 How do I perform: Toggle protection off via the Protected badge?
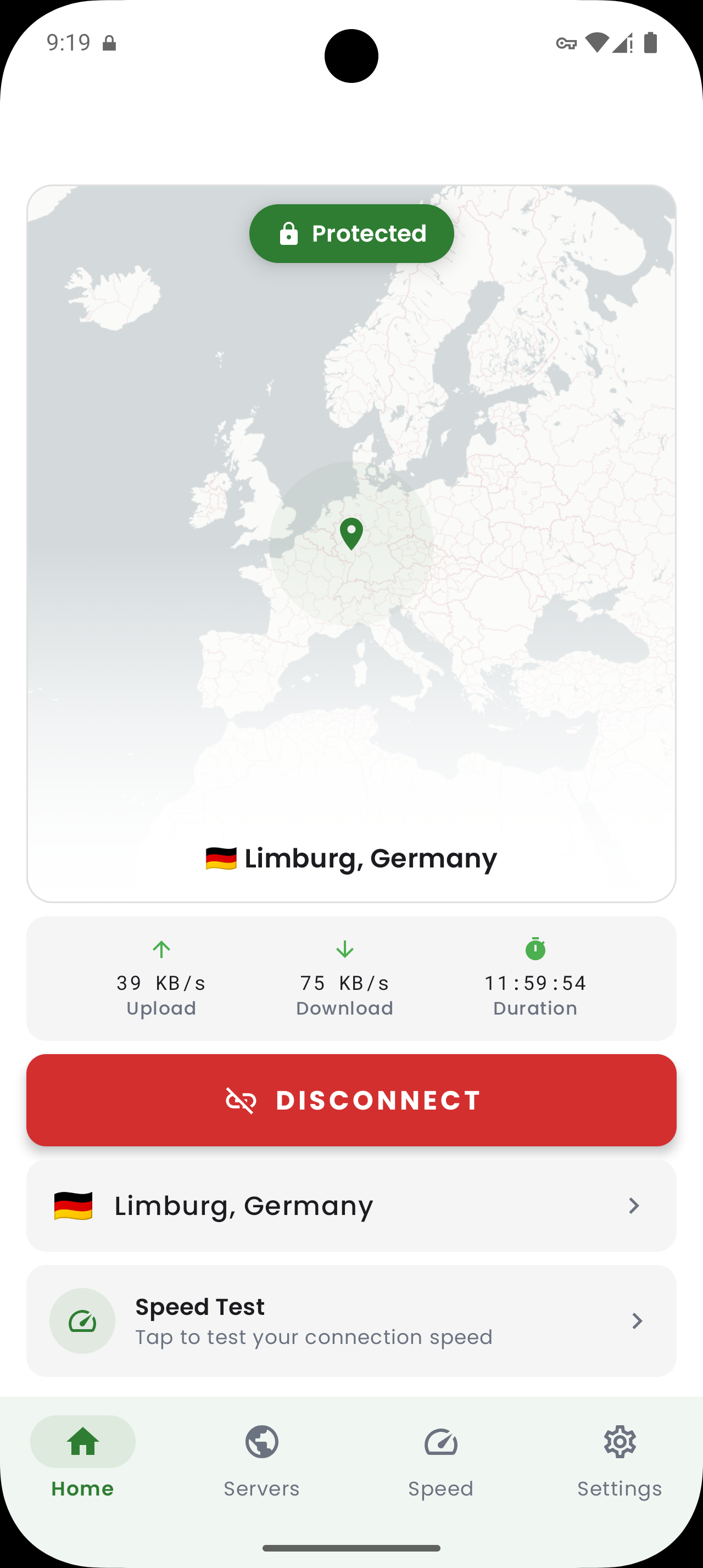tap(351, 233)
